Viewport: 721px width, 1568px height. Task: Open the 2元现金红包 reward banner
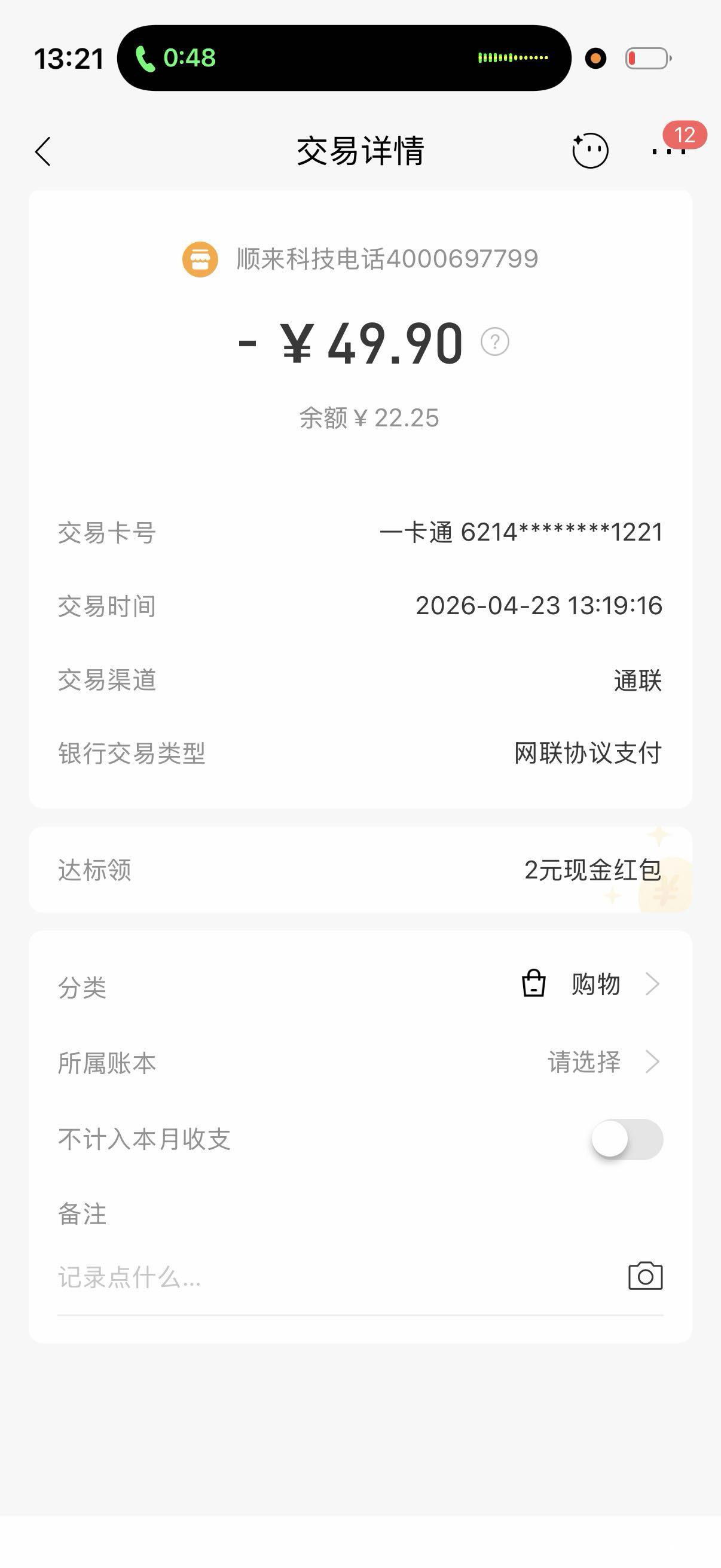coord(360,870)
